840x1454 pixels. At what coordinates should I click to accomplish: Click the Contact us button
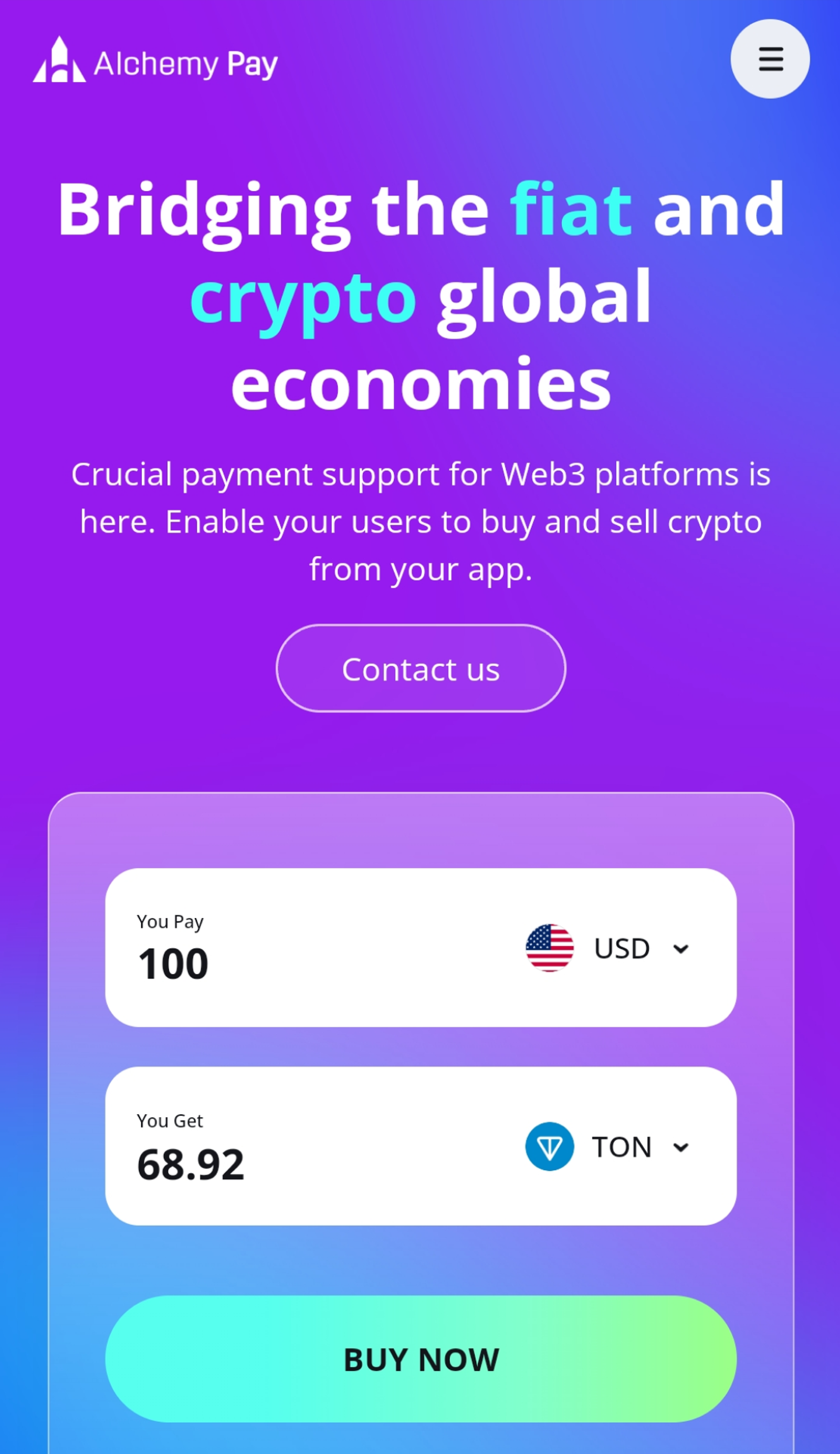pos(421,668)
